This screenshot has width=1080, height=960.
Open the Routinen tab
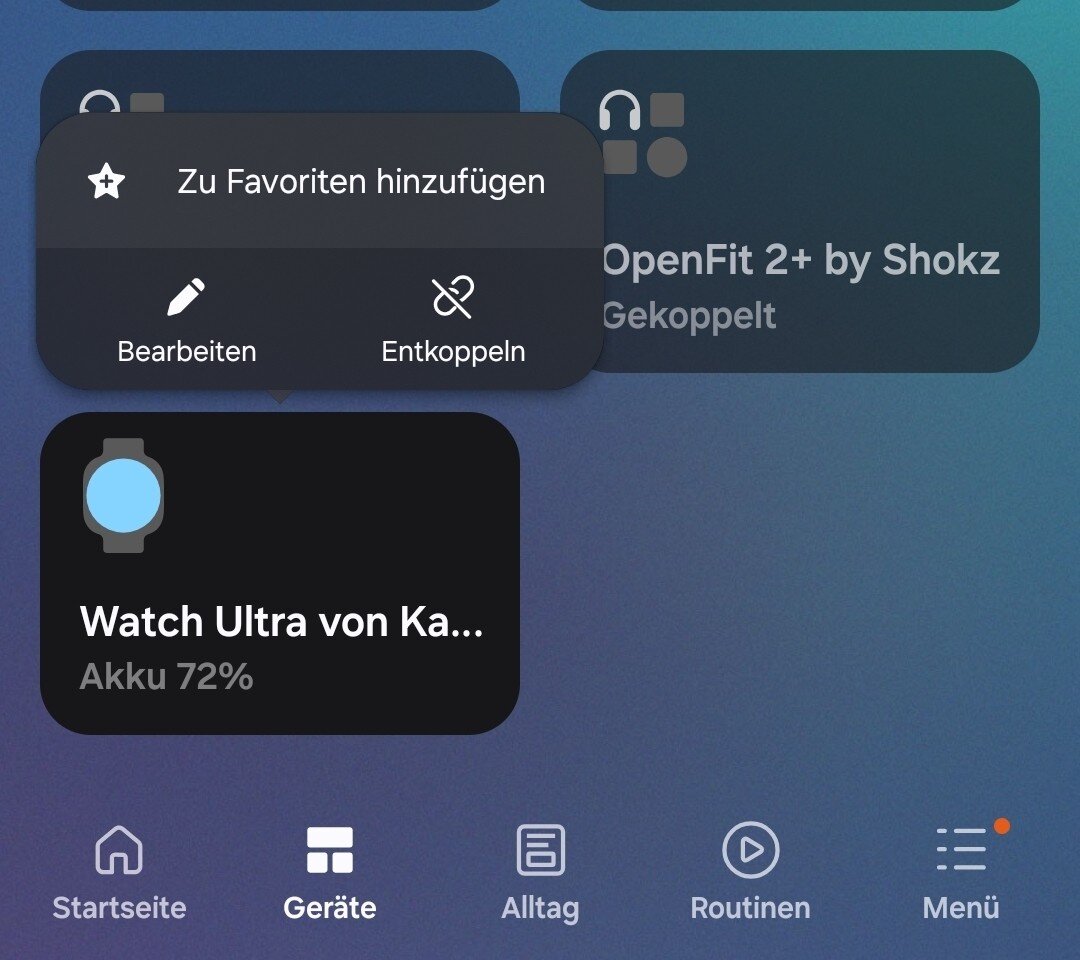(750, 872)
